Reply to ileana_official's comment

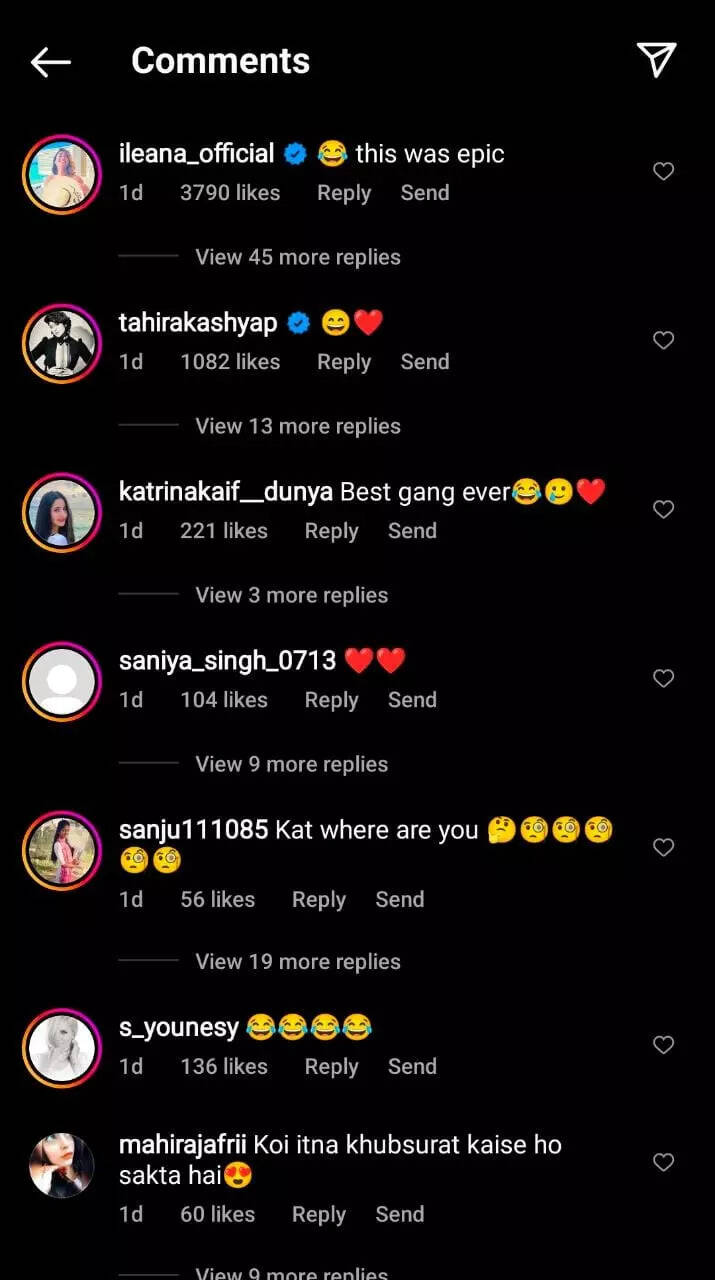coord(343,193)
